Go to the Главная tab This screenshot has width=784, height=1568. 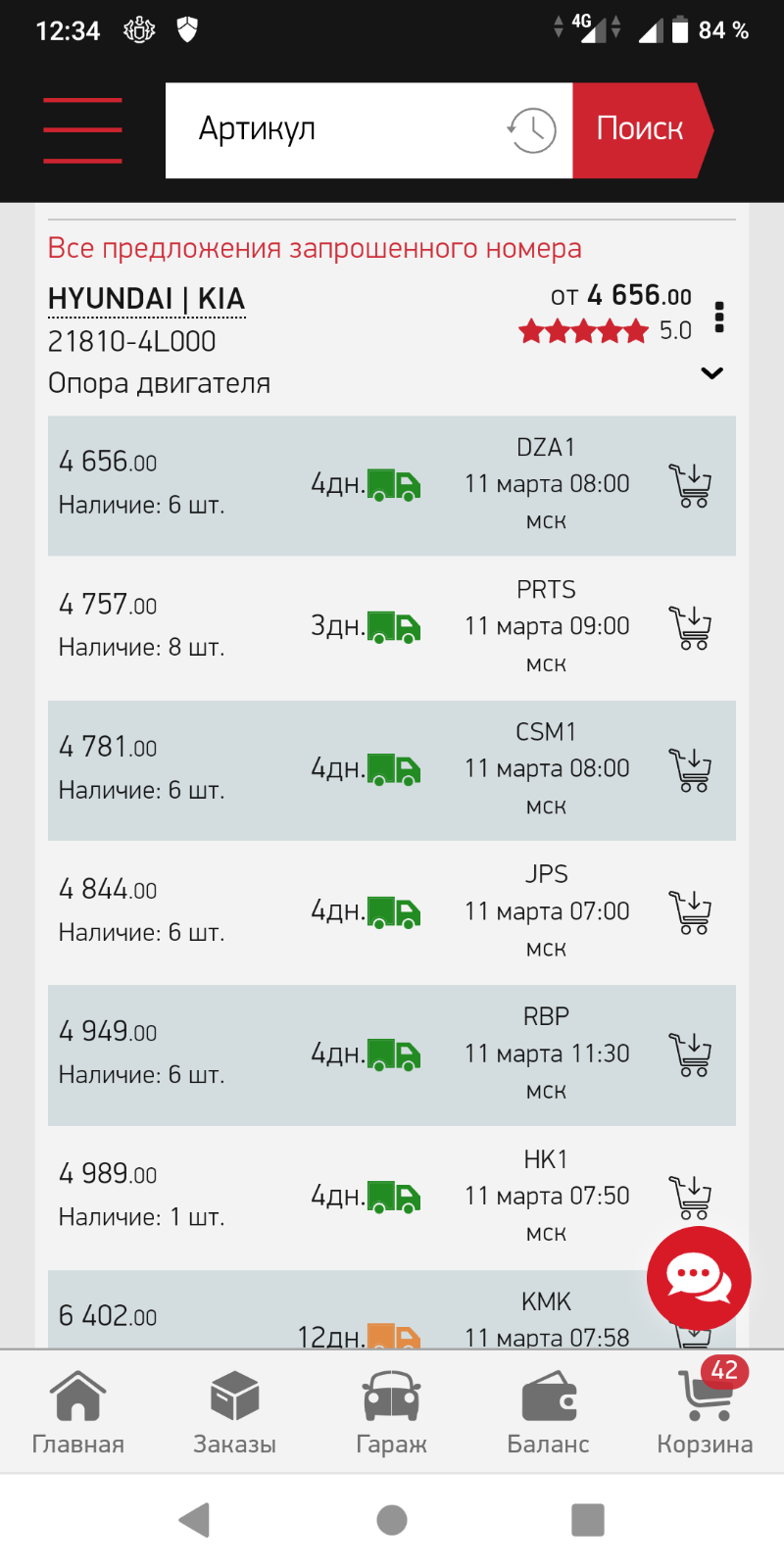coord(78,1413)
